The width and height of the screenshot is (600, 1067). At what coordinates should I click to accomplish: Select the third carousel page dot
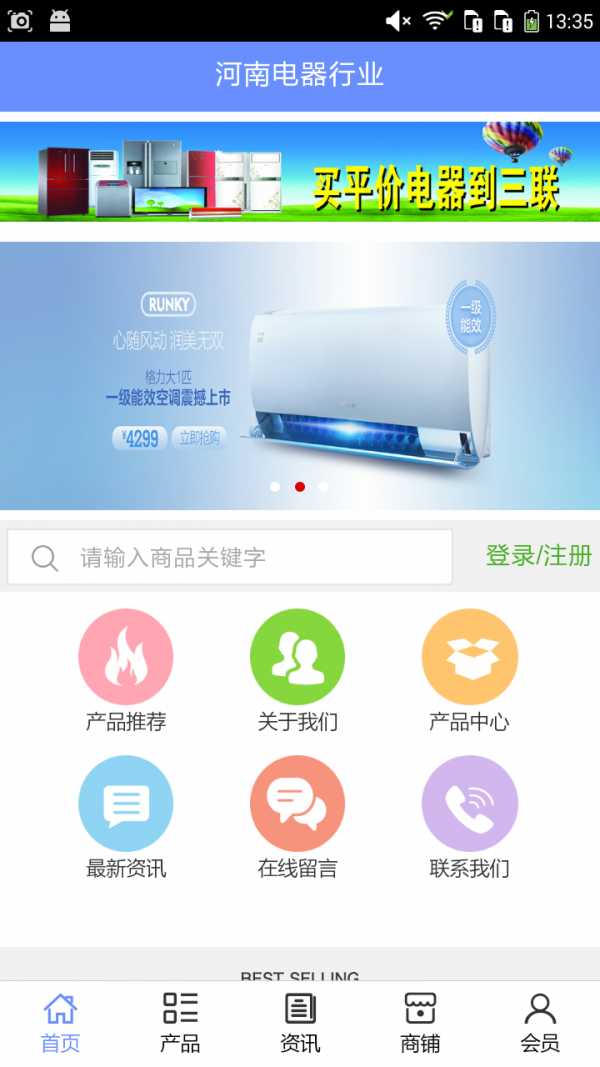coord(323,487)
